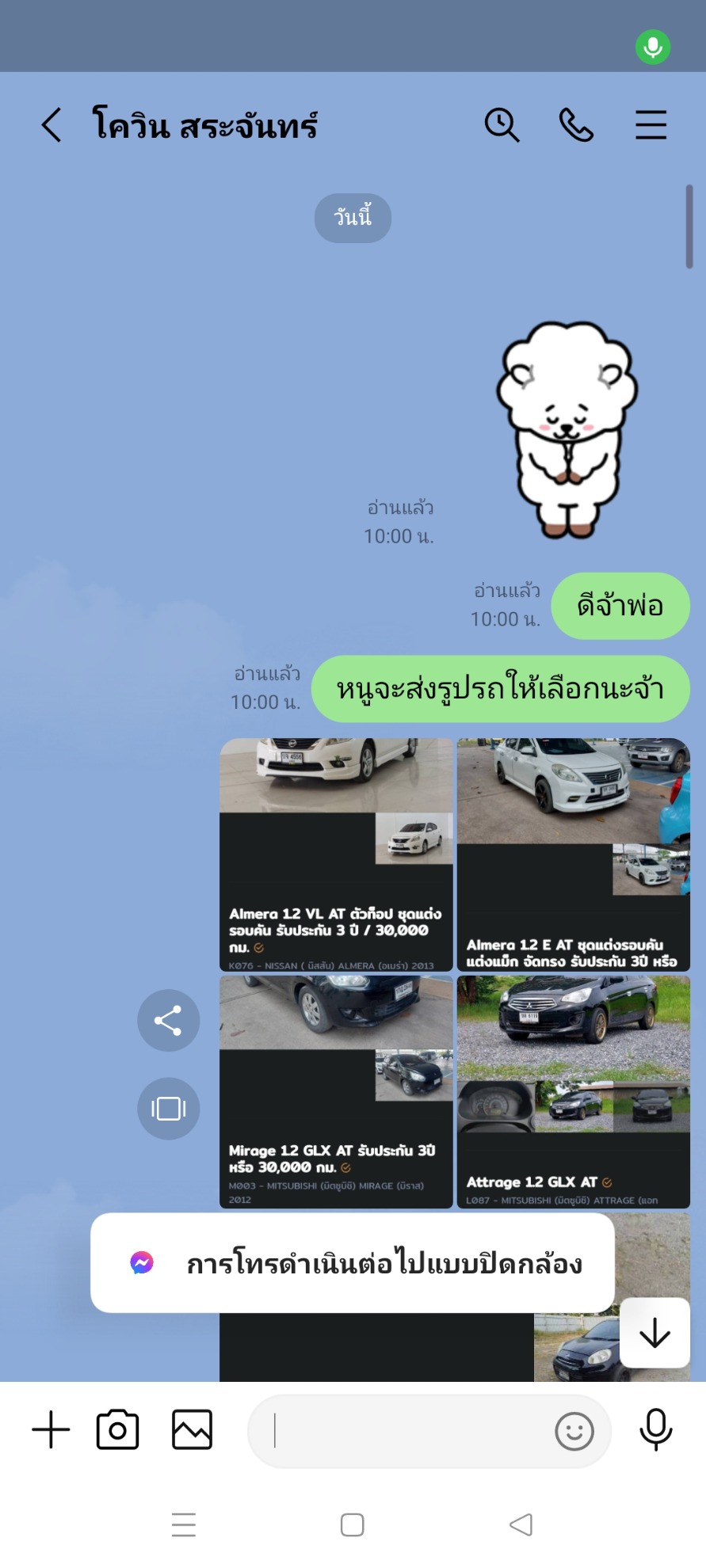Jump to the latest message with down arrow

pos(654,1334)
